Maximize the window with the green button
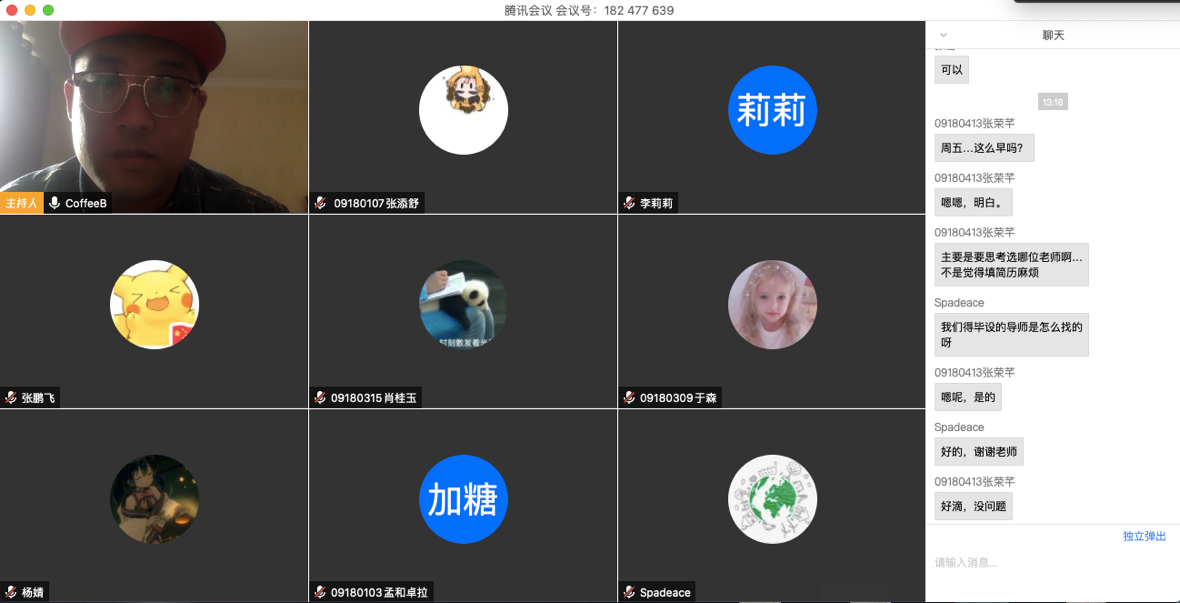The width and height of the screenshot is (1180, 603). 48,10
